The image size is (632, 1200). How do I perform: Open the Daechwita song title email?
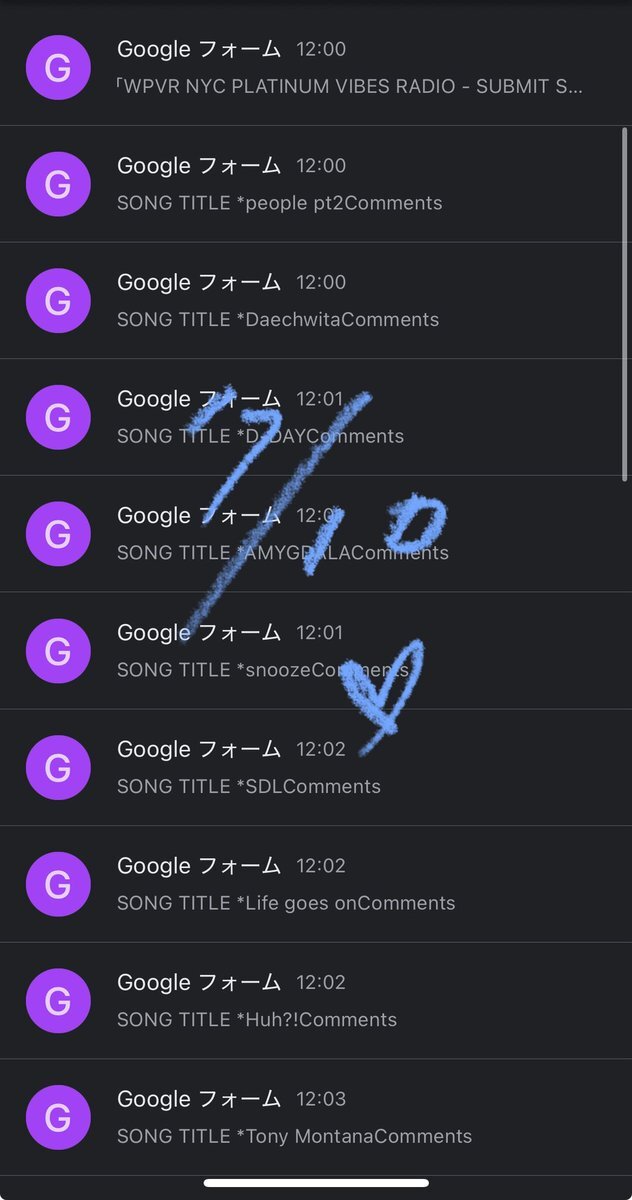click(x=316, y=301)
